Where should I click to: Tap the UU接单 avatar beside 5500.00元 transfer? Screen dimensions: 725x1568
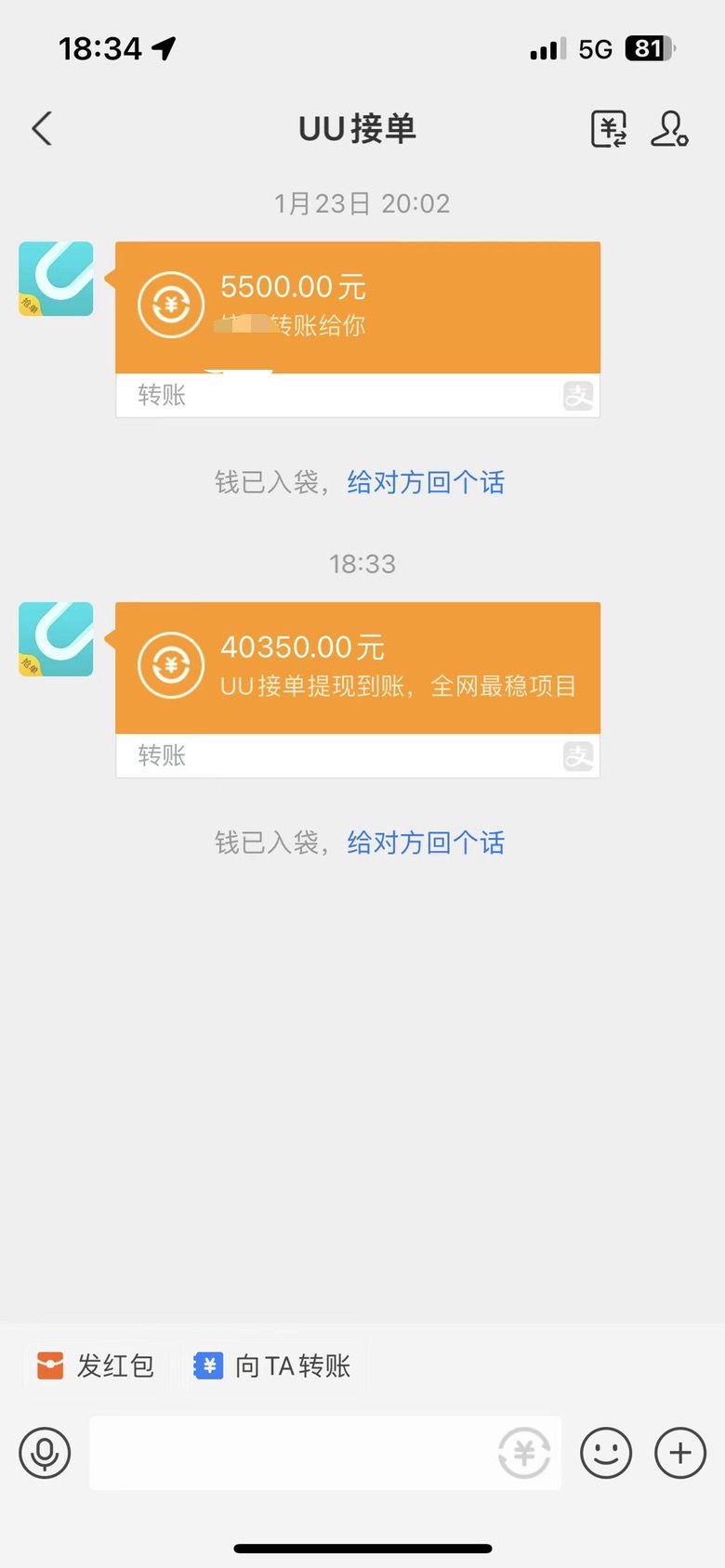57,279
